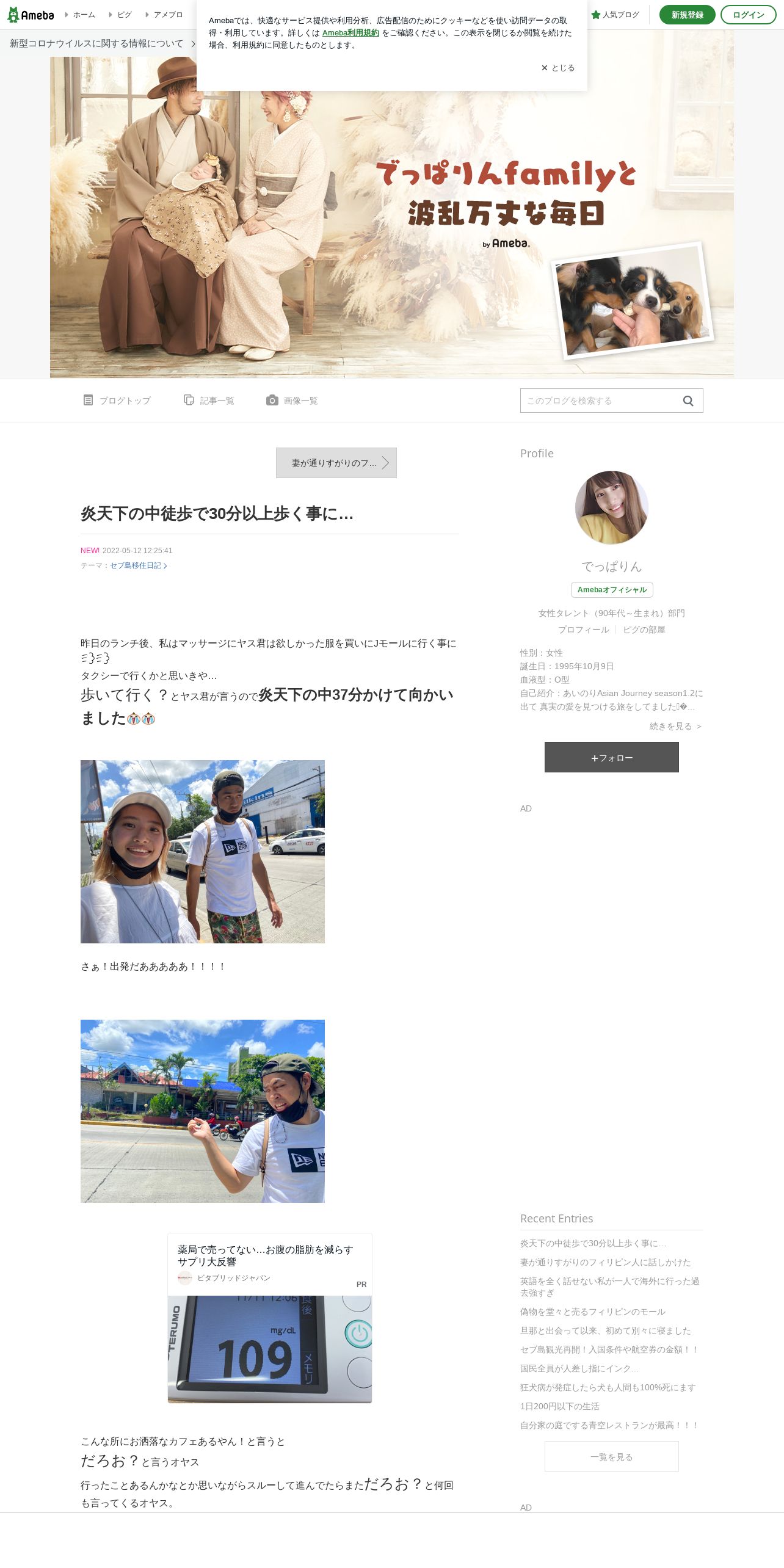Go to ブログトップ

click(x=117, y=401)
